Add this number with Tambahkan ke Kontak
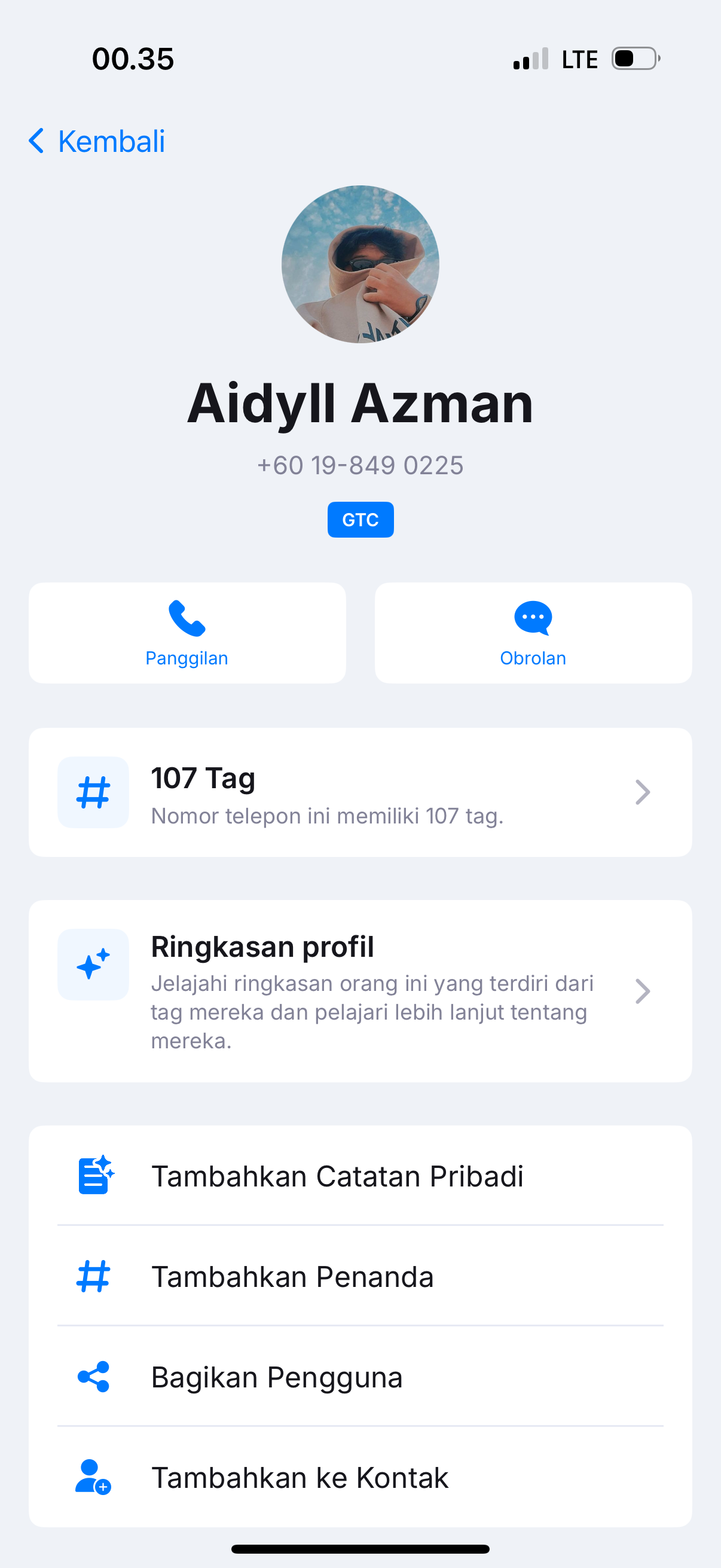The image size is (721, 1568). click(x=360, y=1477)
